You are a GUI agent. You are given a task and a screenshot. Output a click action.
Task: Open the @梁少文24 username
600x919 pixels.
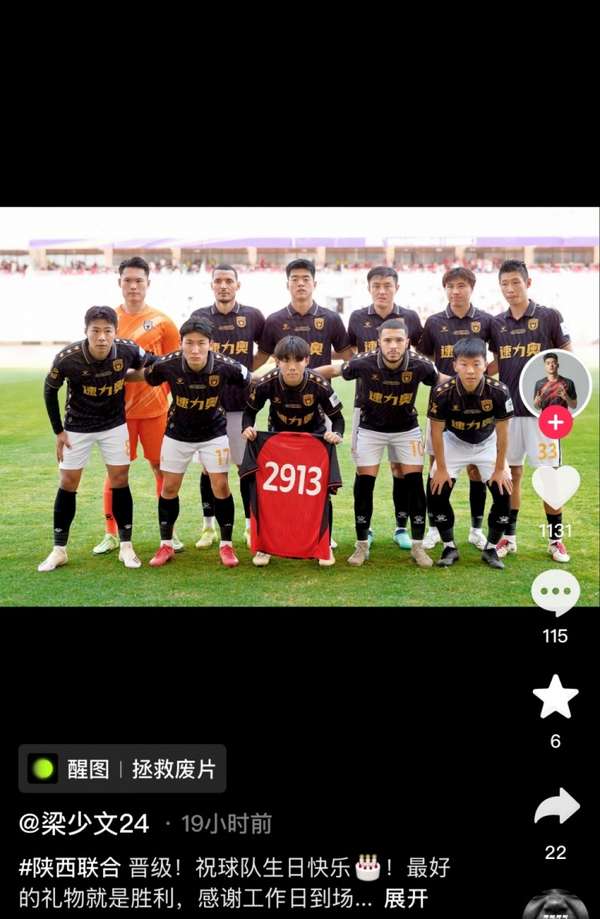pos(84,823)
